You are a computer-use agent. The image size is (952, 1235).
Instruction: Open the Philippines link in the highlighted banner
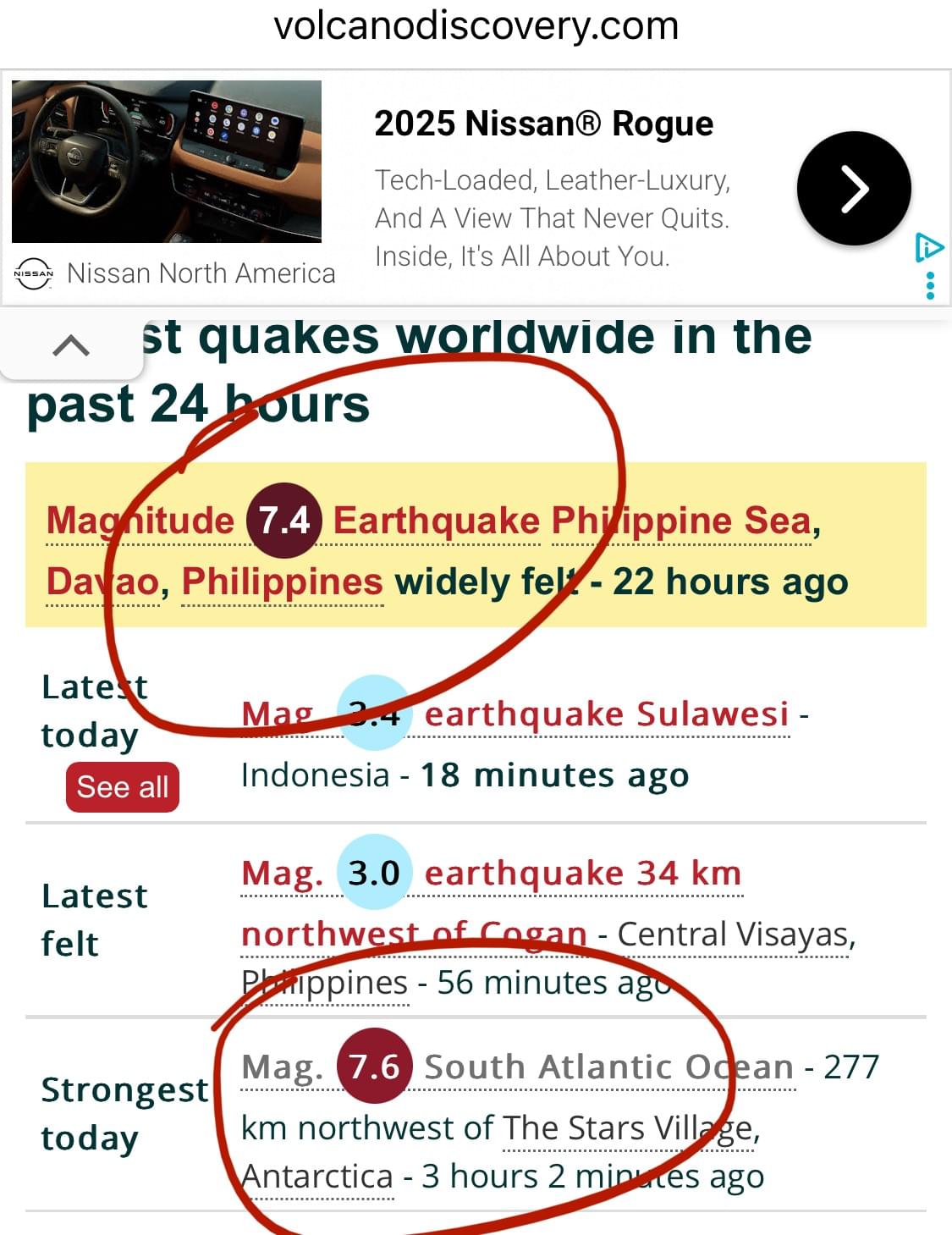[282, 582]
